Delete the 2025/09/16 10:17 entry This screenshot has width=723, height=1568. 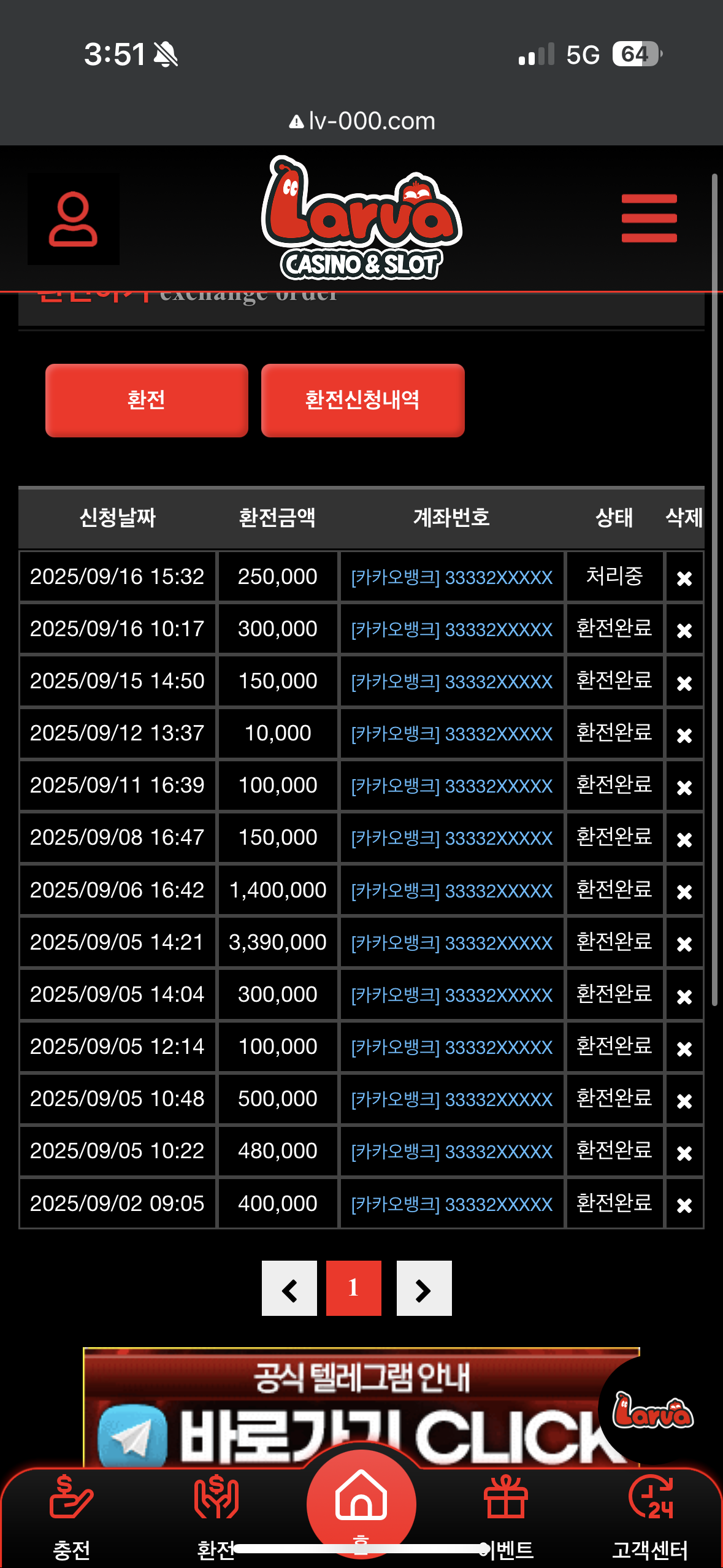point(684,630)
